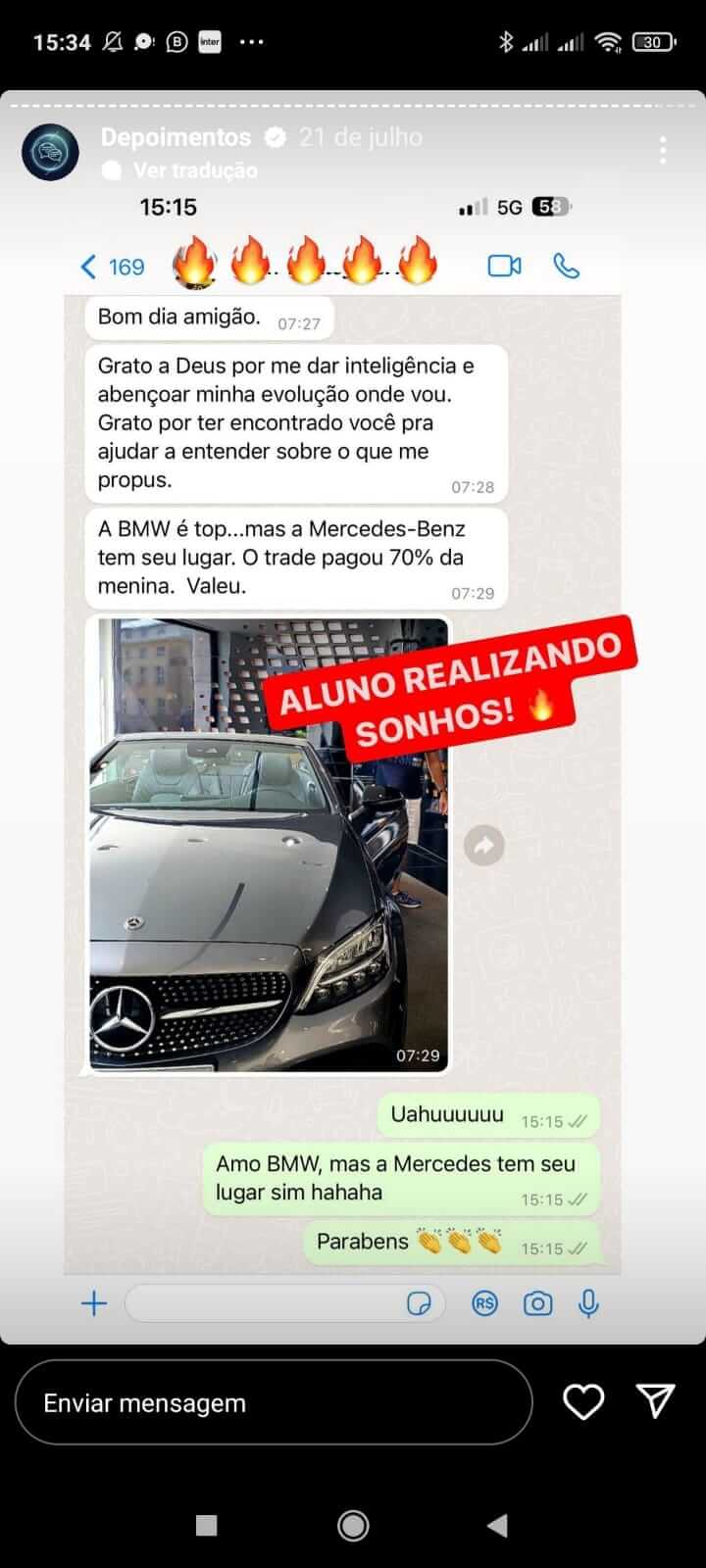This screenshot has width=706, height=1568.
Task: Go back with the system back button
Action: click(x=498, y=1525)
